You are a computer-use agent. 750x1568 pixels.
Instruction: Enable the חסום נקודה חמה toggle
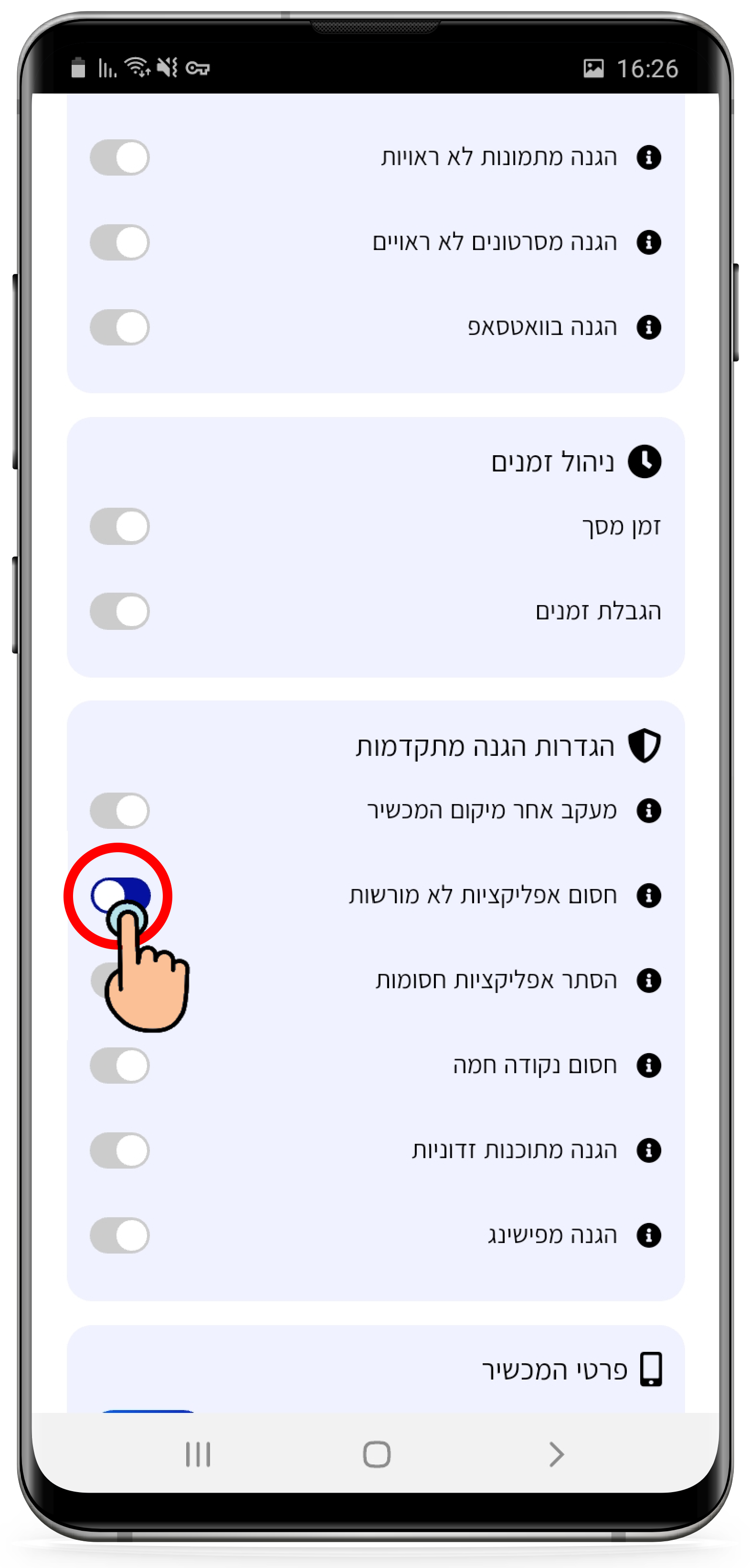click(119, 1065)
